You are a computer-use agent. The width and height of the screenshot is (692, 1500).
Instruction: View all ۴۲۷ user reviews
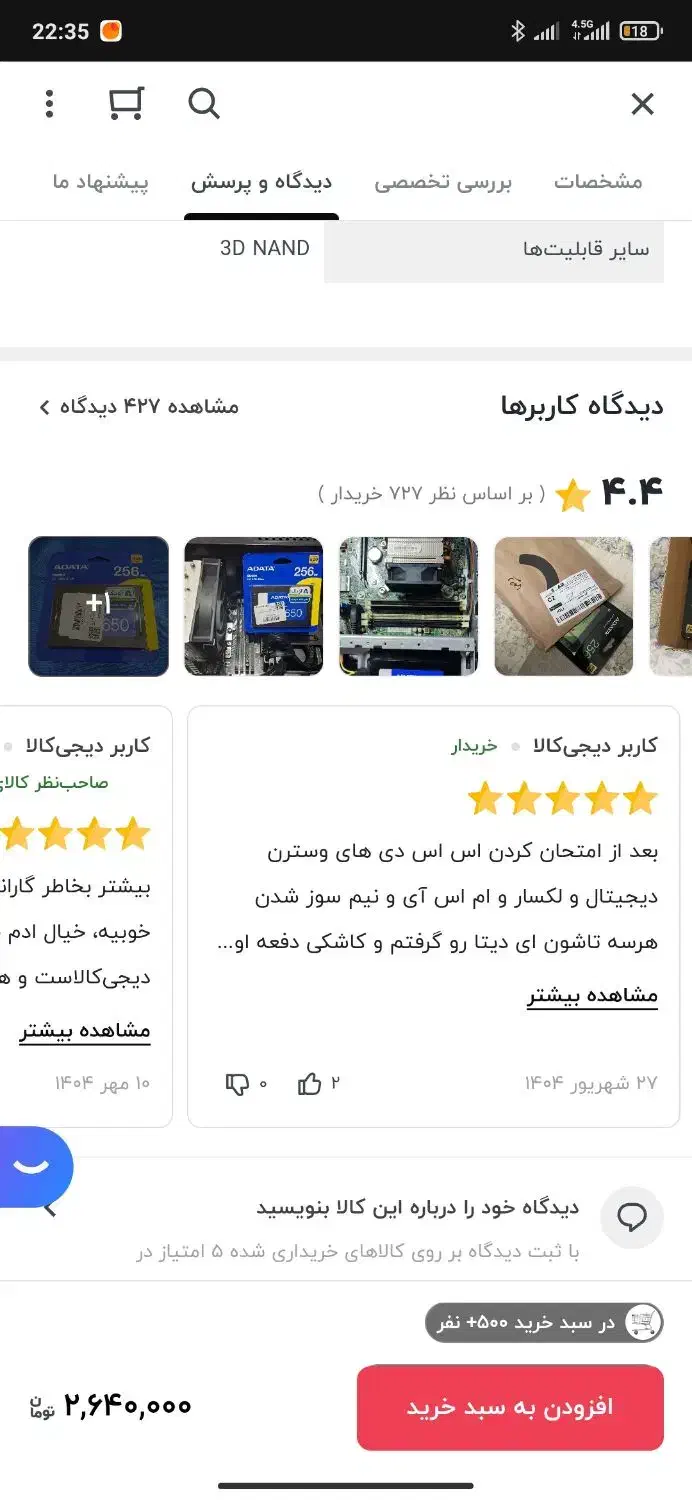[x=139, y=406]
